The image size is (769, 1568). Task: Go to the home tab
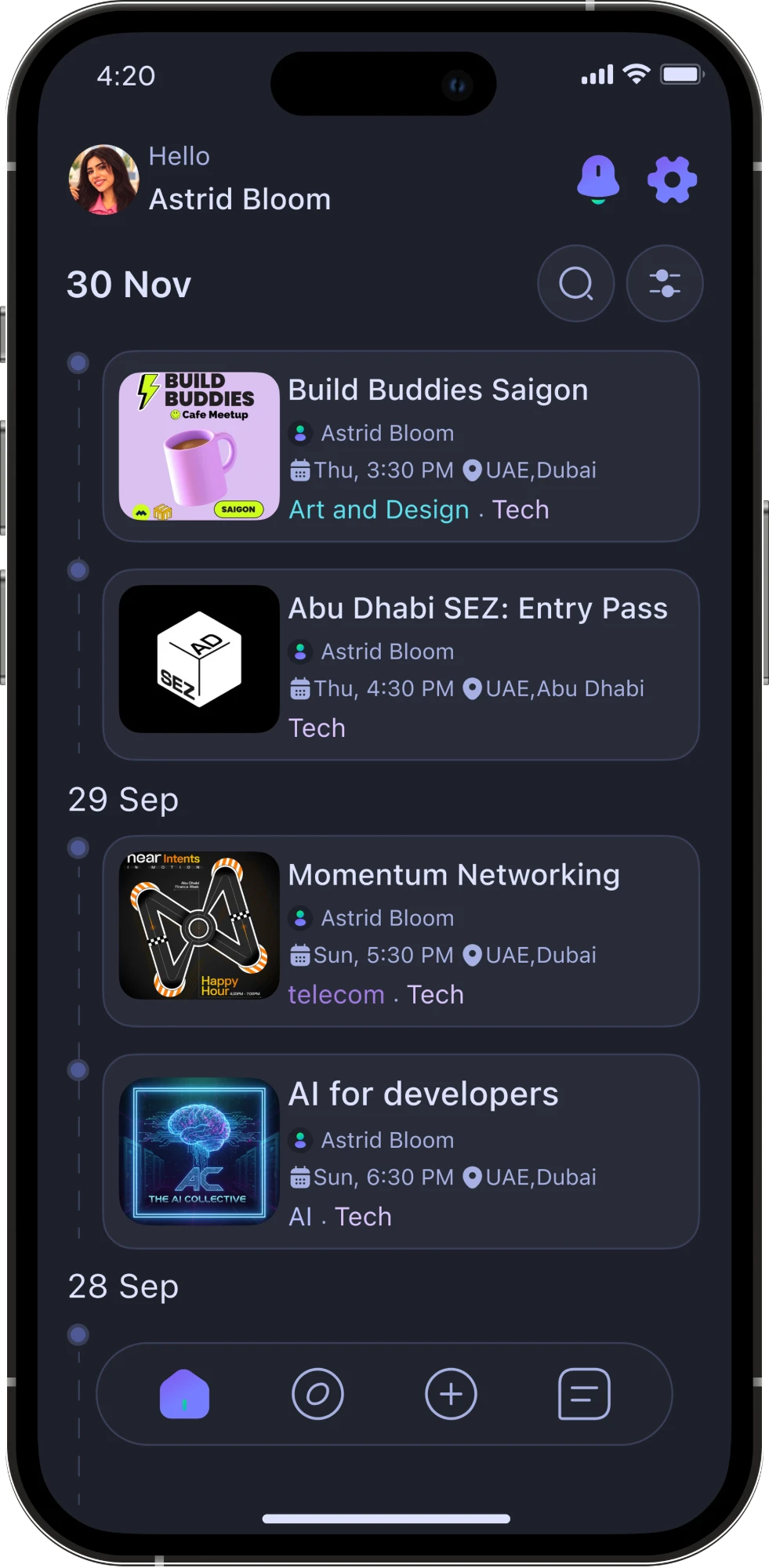tap(184, 1394)
